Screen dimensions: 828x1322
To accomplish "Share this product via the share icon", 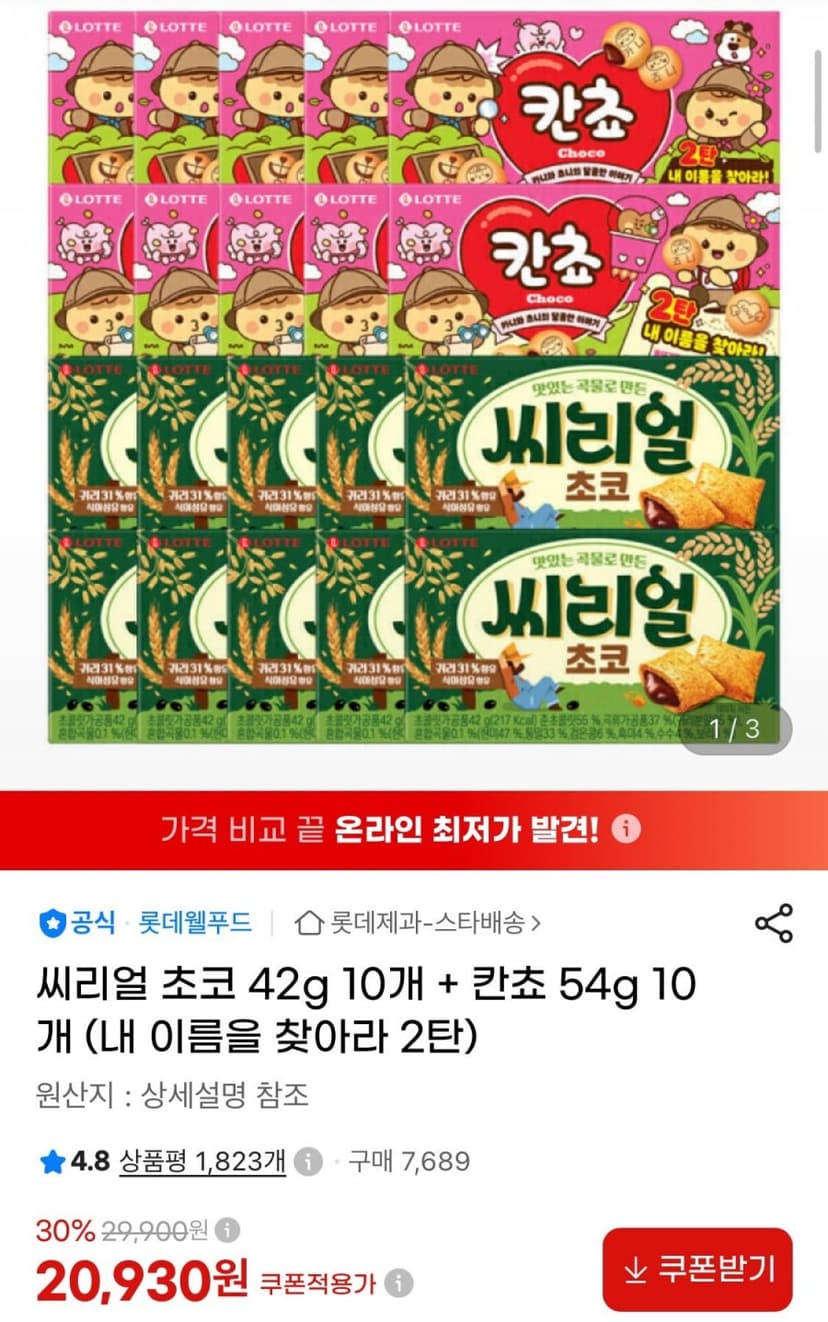I will coord(774,923).
